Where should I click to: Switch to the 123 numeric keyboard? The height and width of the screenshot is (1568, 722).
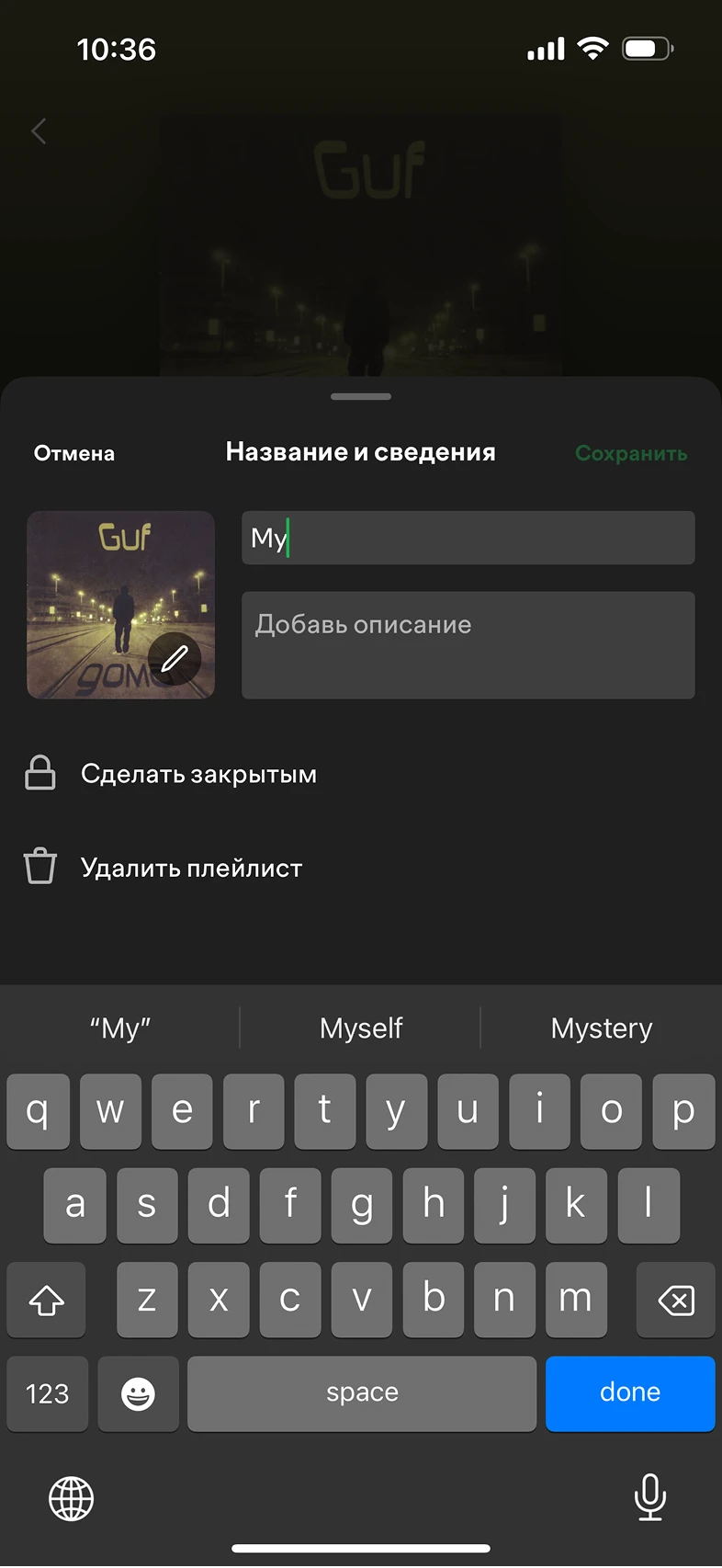click(x=47, y=1393)
